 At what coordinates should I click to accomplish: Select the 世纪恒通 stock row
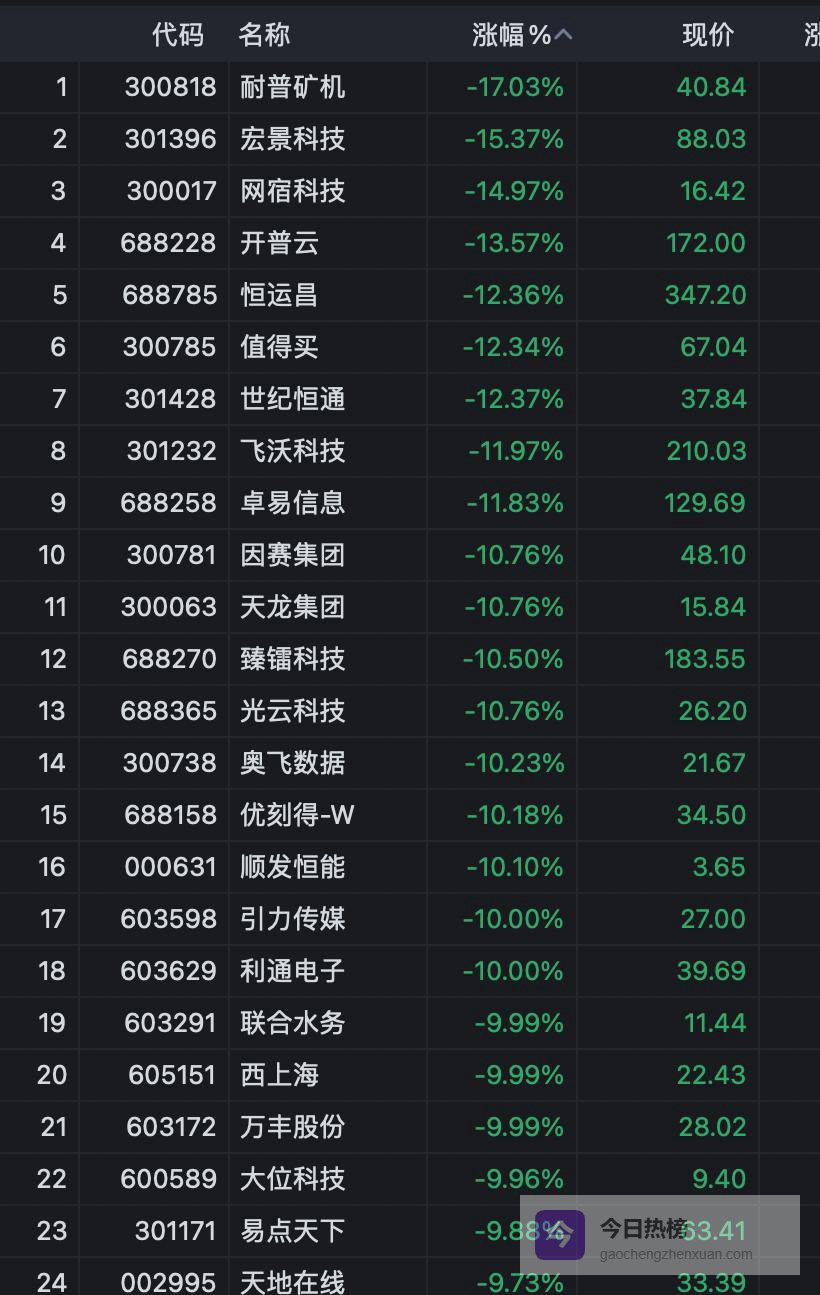[x=292, y=399]
